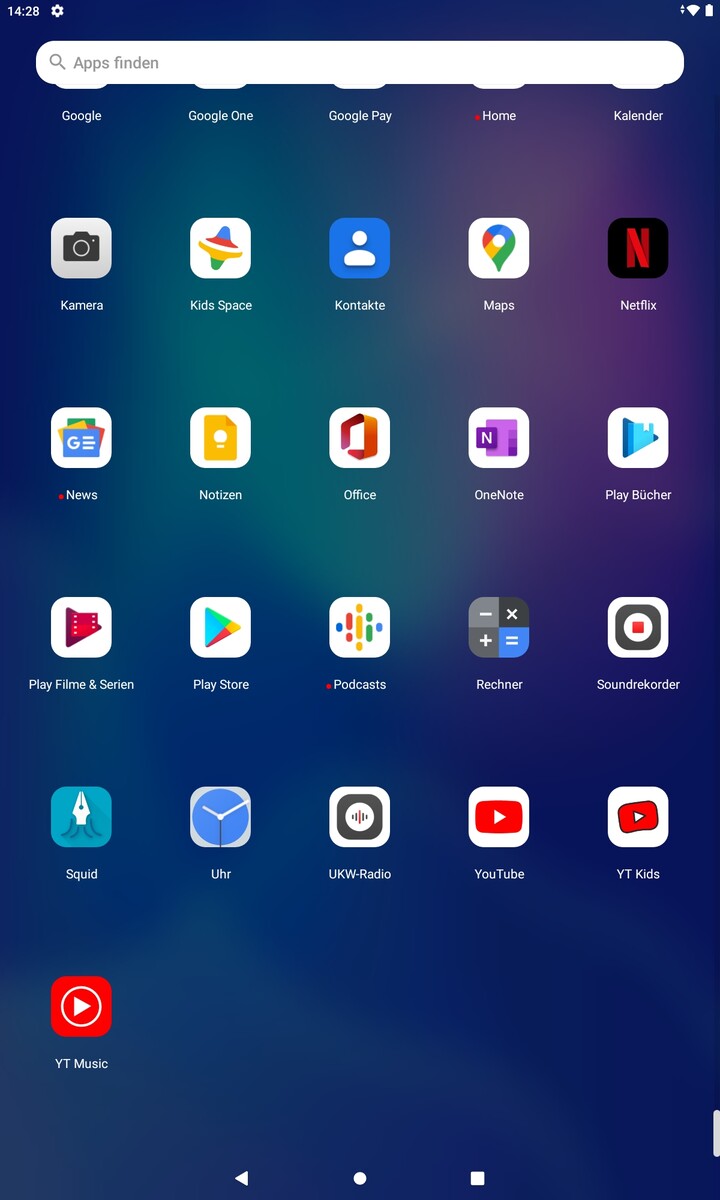This screenshot has height=1200, width=720.
Task: Launch the Soundrekorder app
Action: click(638, 627)
